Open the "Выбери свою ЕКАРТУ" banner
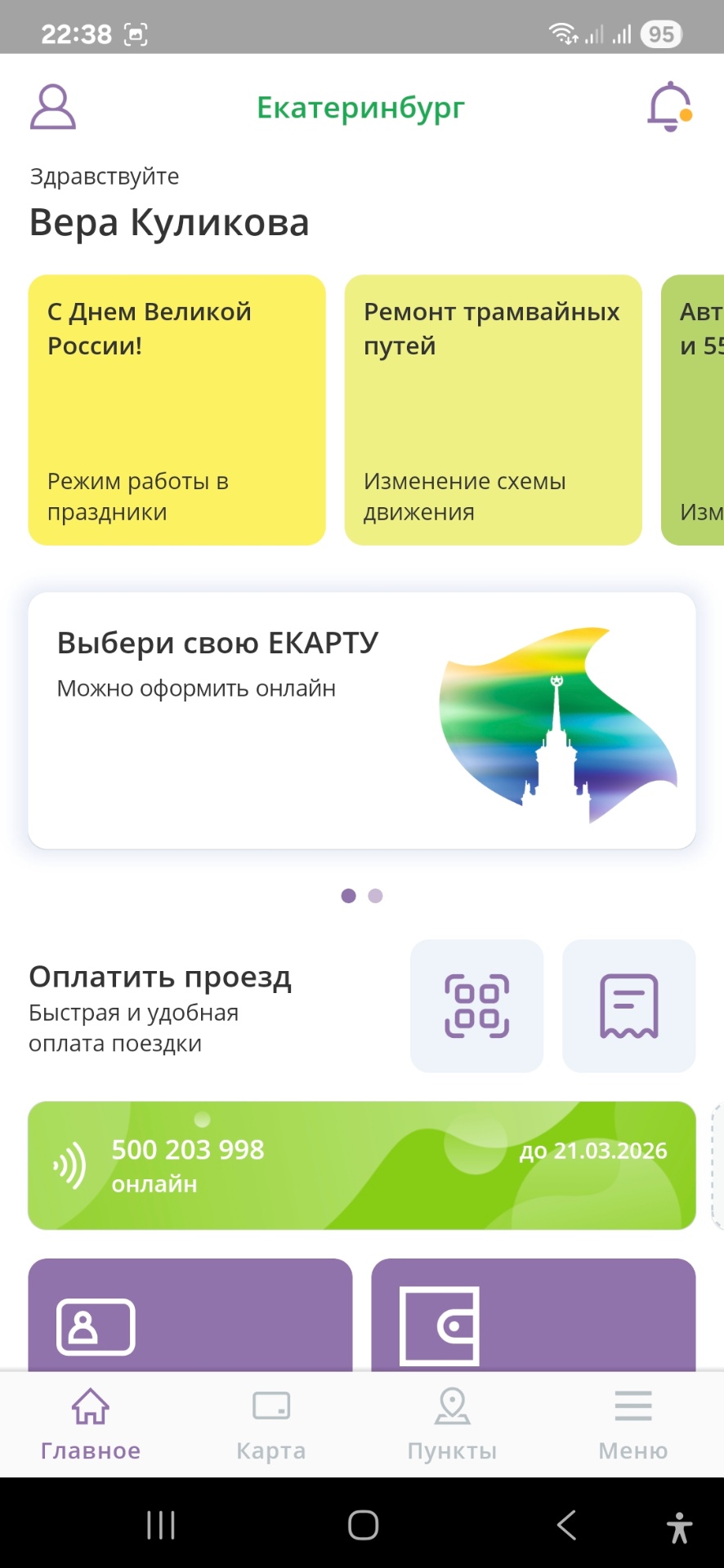 361,720
